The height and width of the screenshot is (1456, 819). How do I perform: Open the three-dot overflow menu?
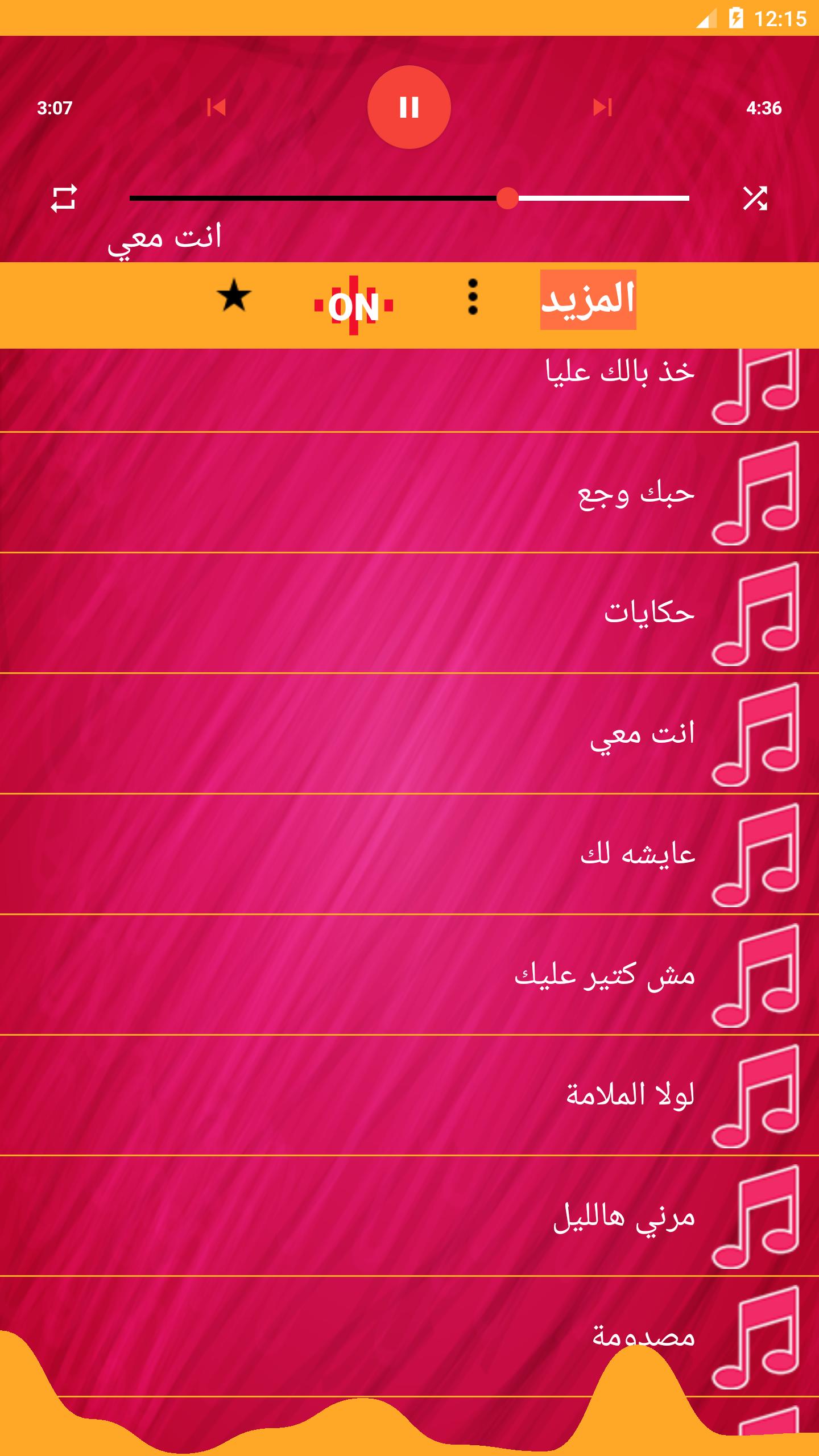click(x=473, y=297)
